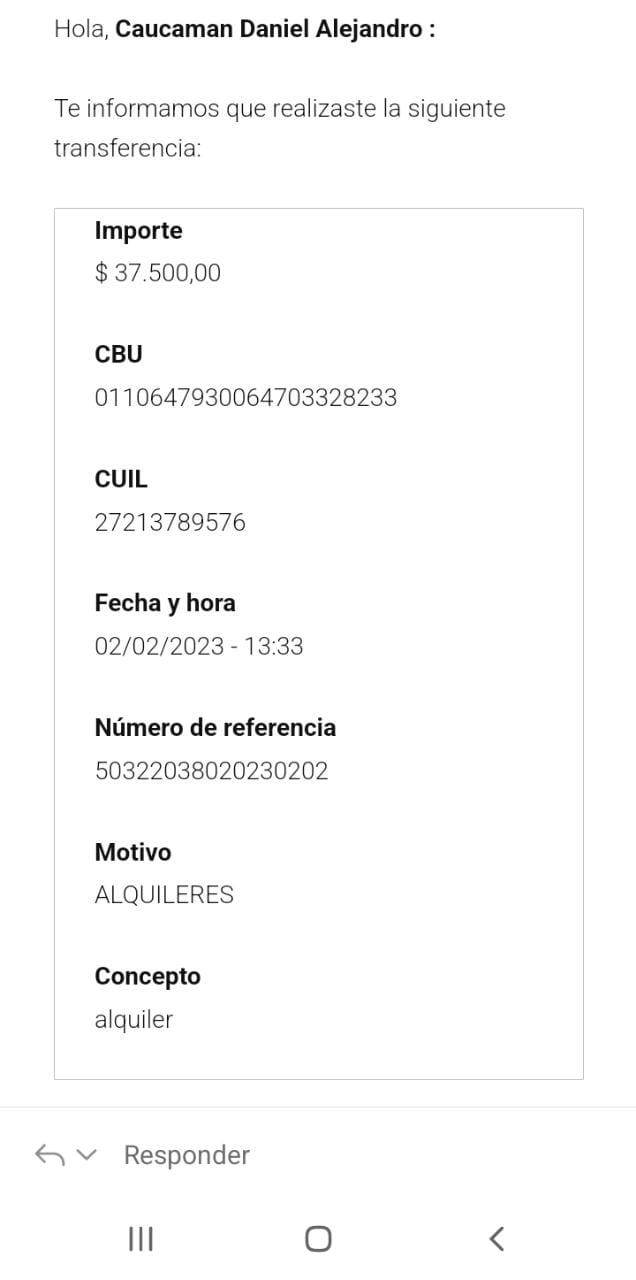Tap the reply arrow icon
636x1280 pixels.
click(x=50, y=1155)
